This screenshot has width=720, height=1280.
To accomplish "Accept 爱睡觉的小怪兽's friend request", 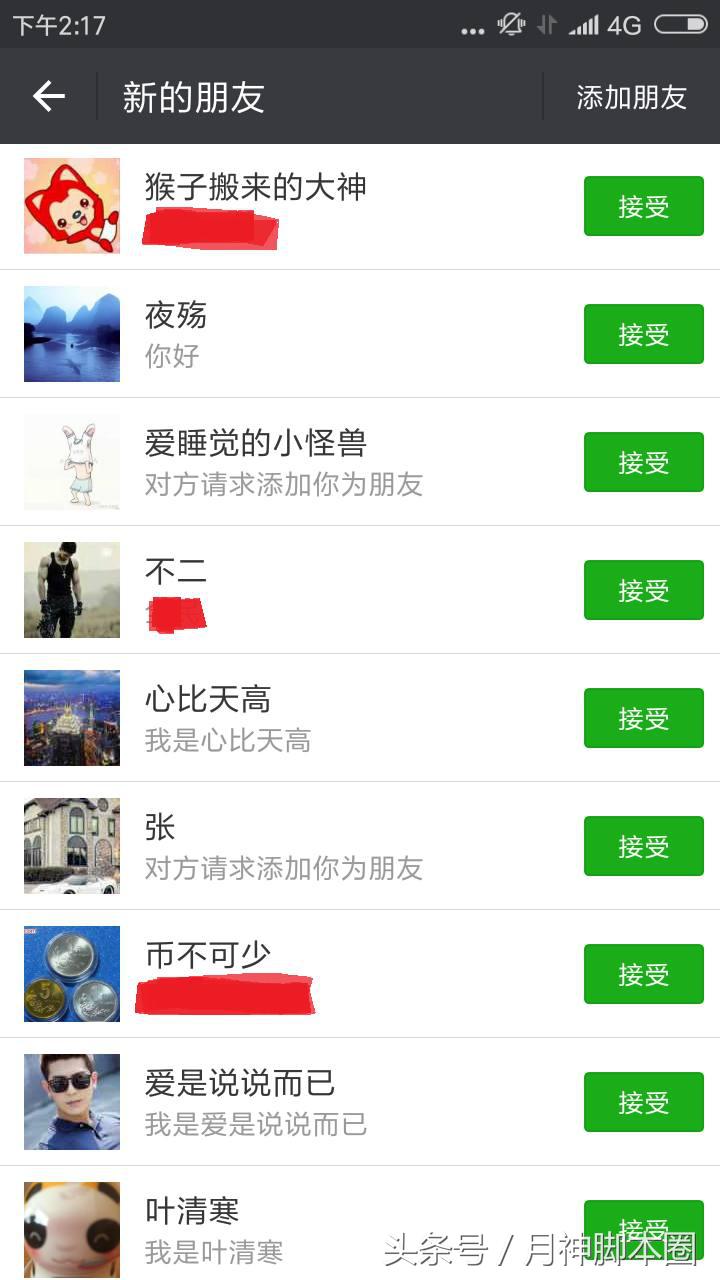I will [x=643, y=462].
